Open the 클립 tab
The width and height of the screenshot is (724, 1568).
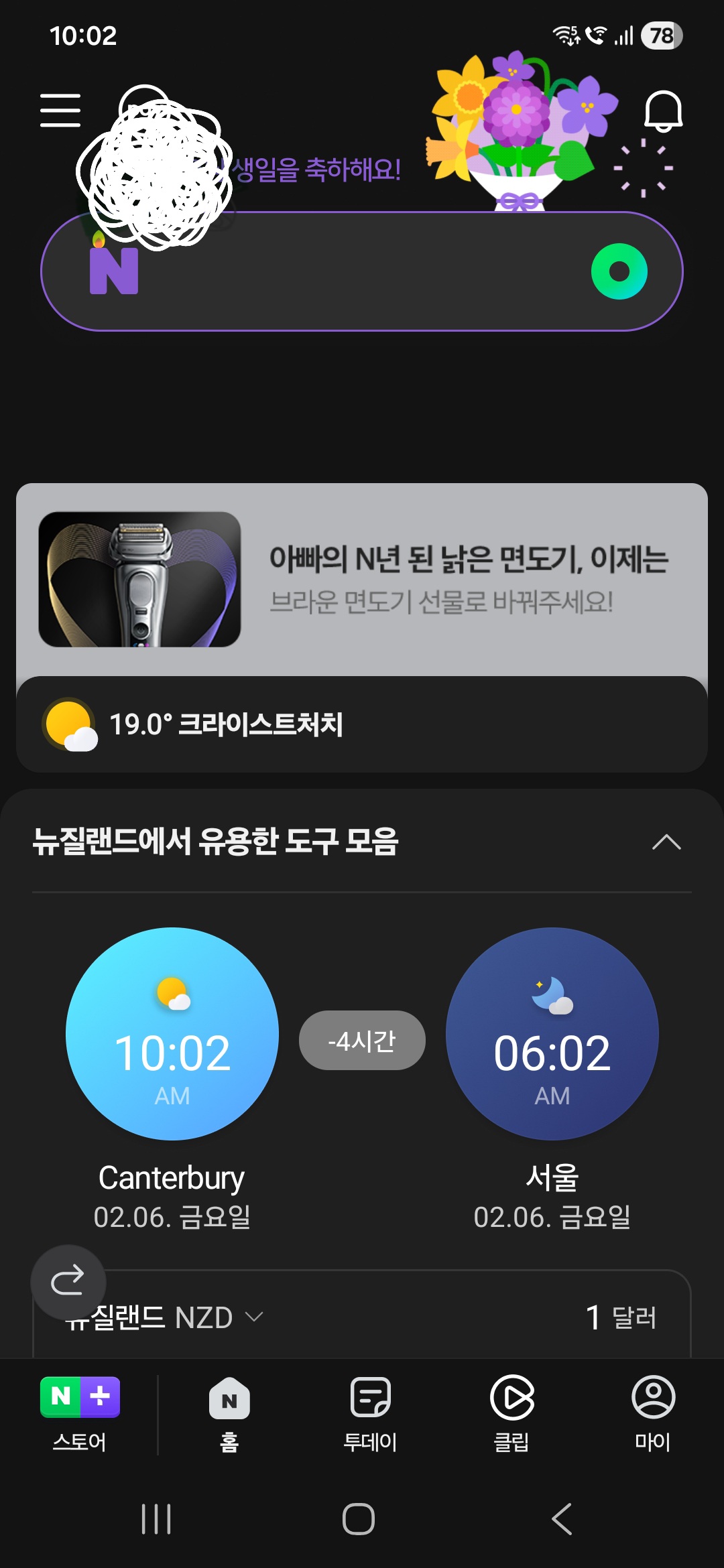click(511, 1414)
